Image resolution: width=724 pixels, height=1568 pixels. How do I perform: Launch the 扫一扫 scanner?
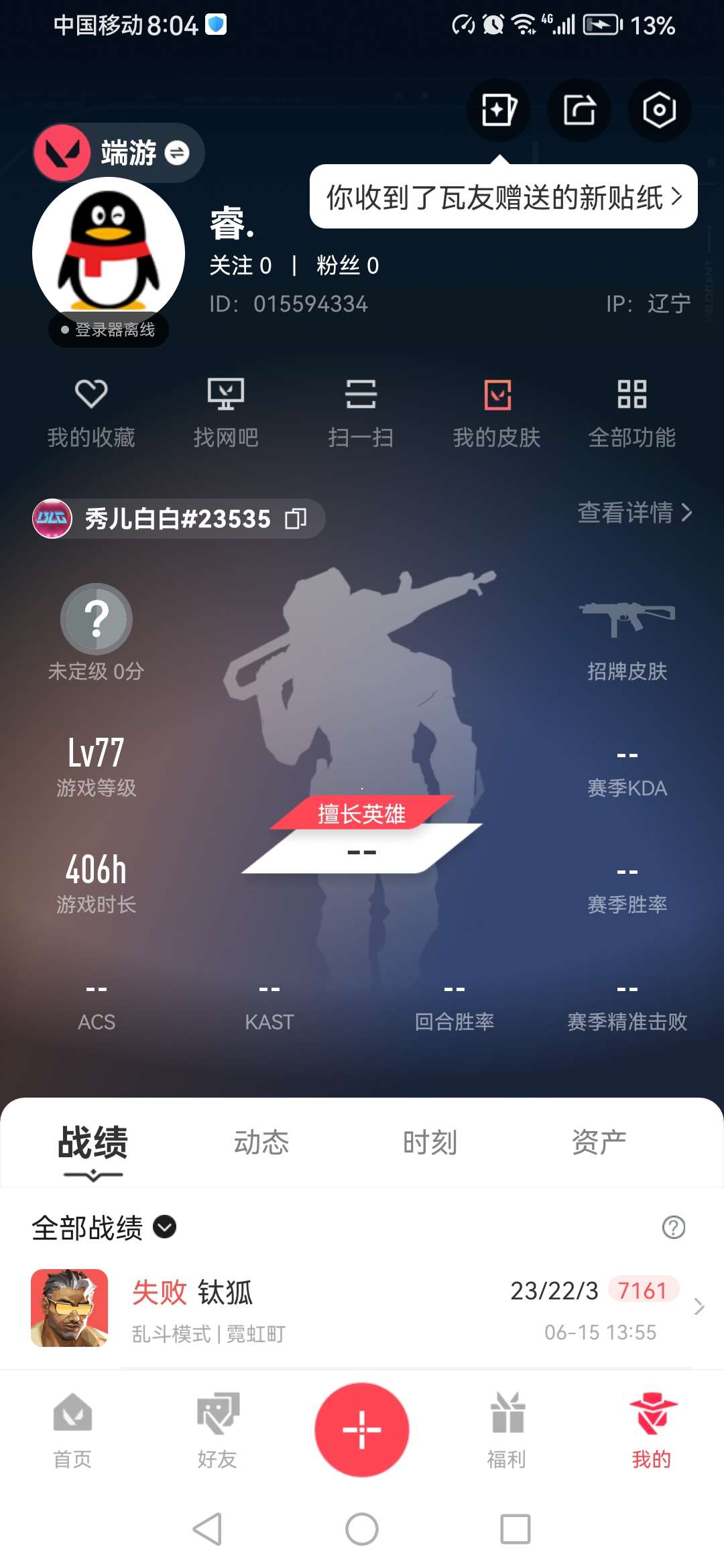coord(361,411)
